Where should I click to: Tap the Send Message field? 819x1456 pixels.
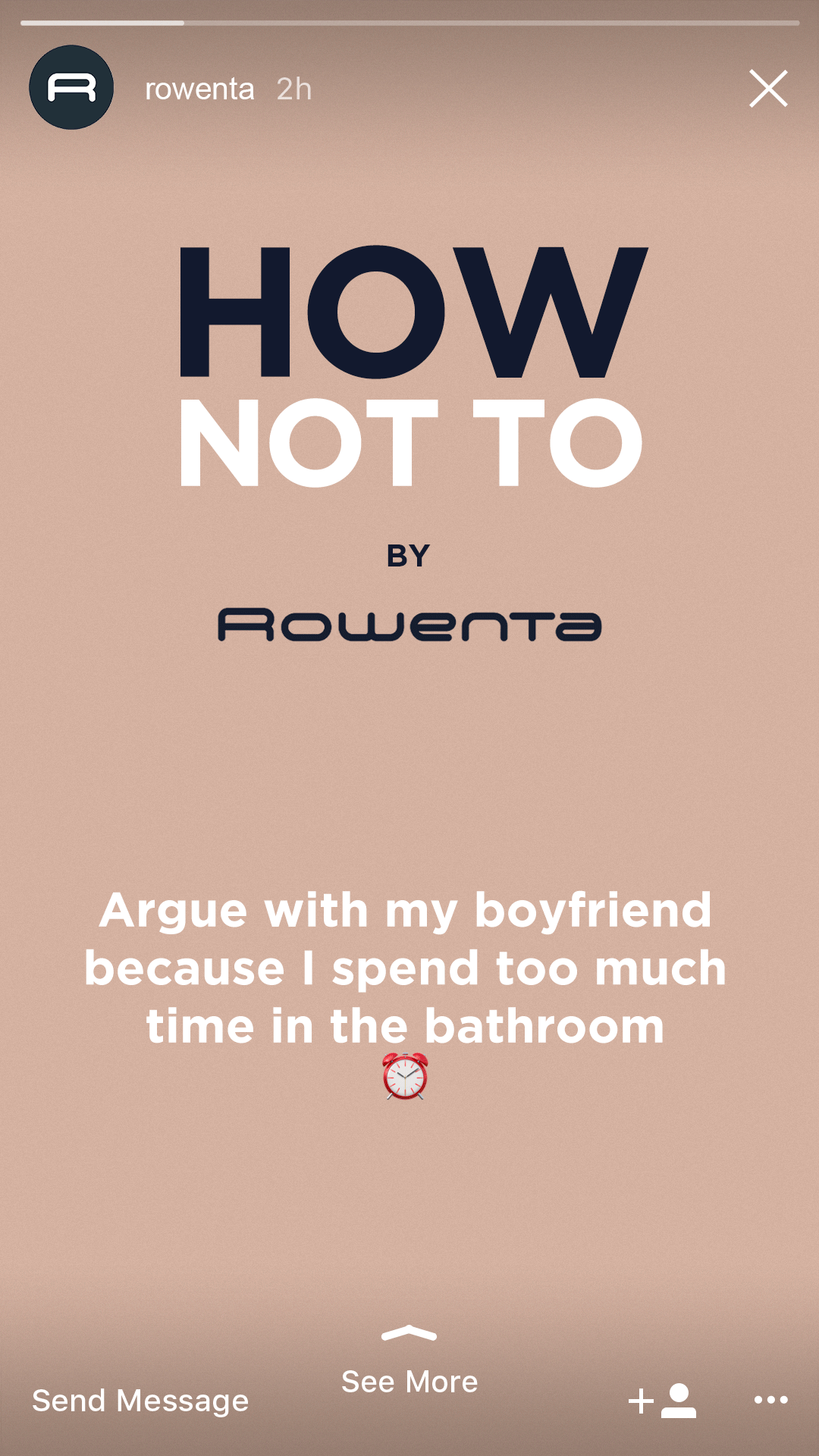coord(140,1401)
